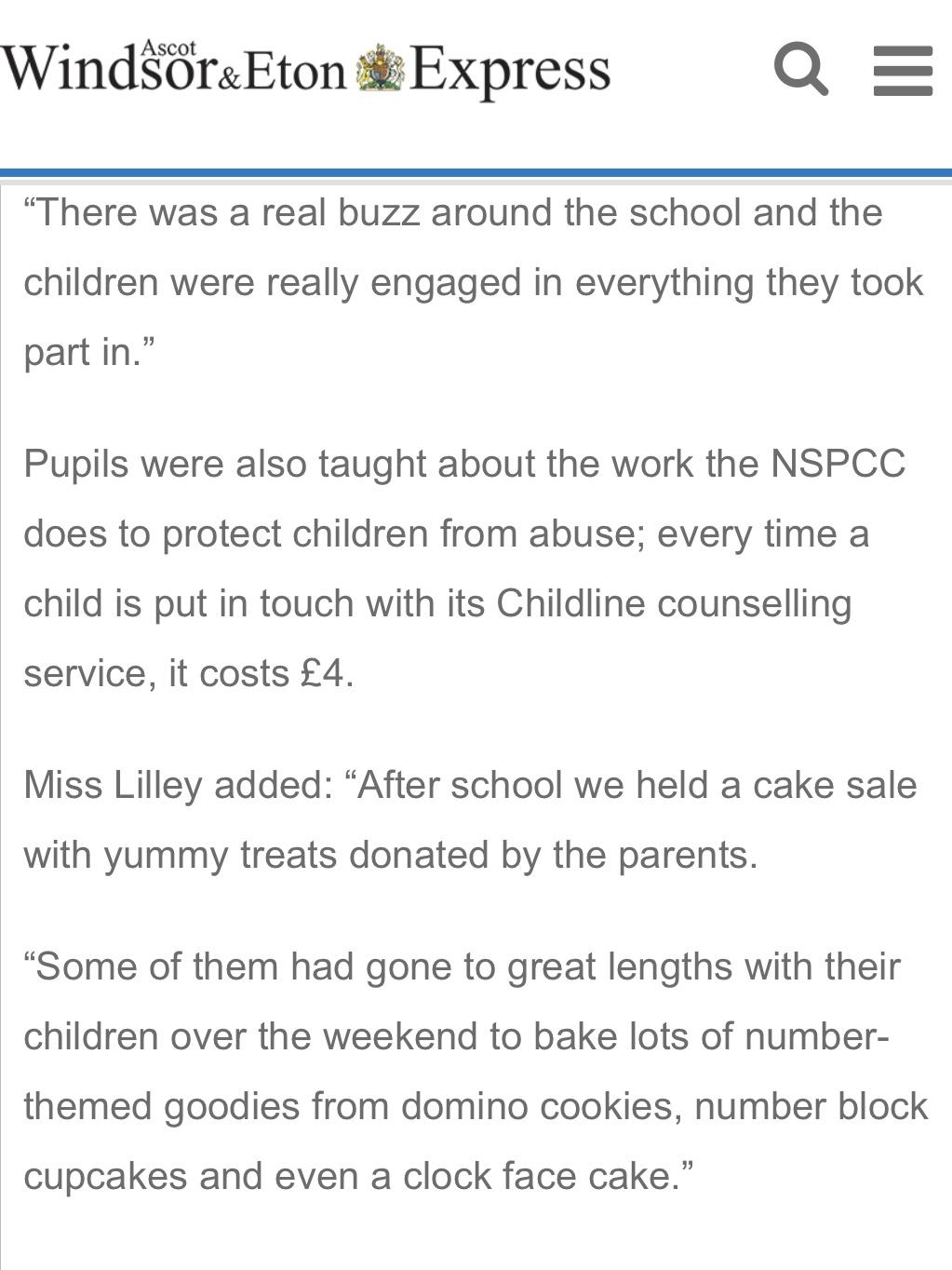Open the search magnifier icon
The width and height of the screenshot is (952, 1270).
click(801, 69)
